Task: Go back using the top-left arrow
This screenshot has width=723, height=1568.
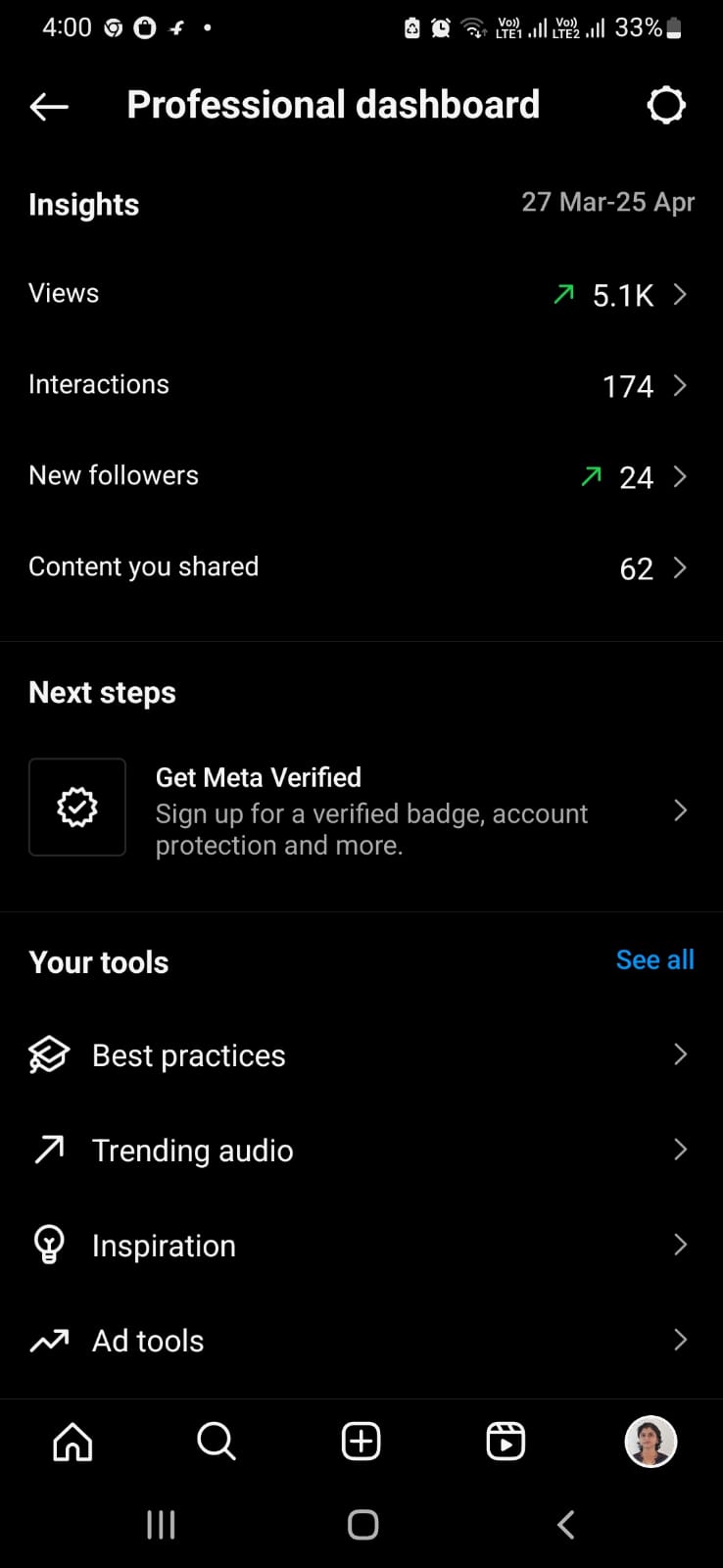Action: [49, 106]
